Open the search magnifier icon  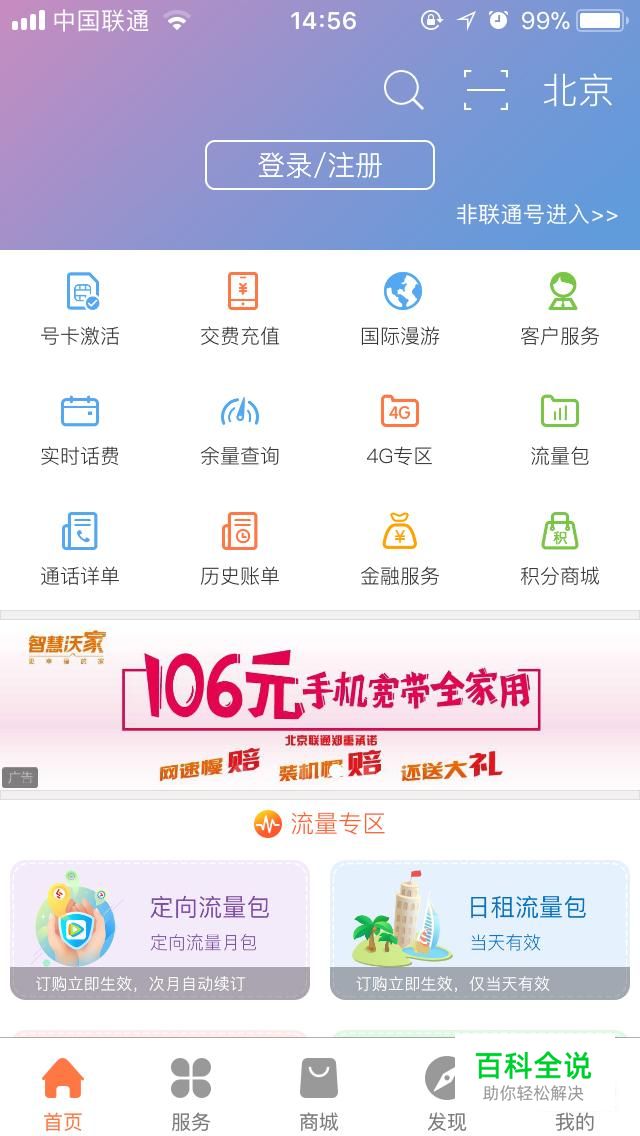click(403, 90)
